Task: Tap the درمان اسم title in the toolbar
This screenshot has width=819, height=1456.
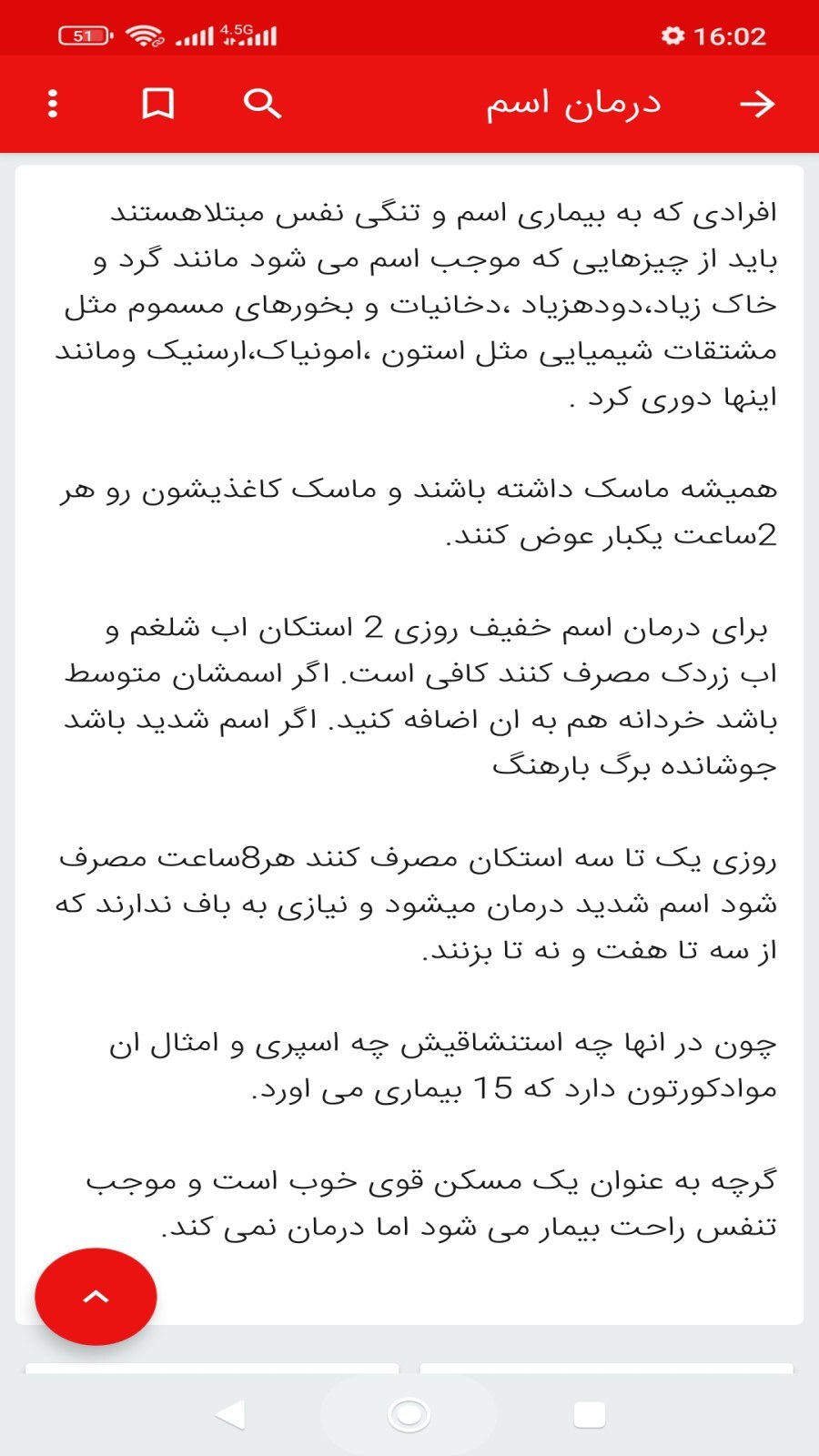Action: 573,102
